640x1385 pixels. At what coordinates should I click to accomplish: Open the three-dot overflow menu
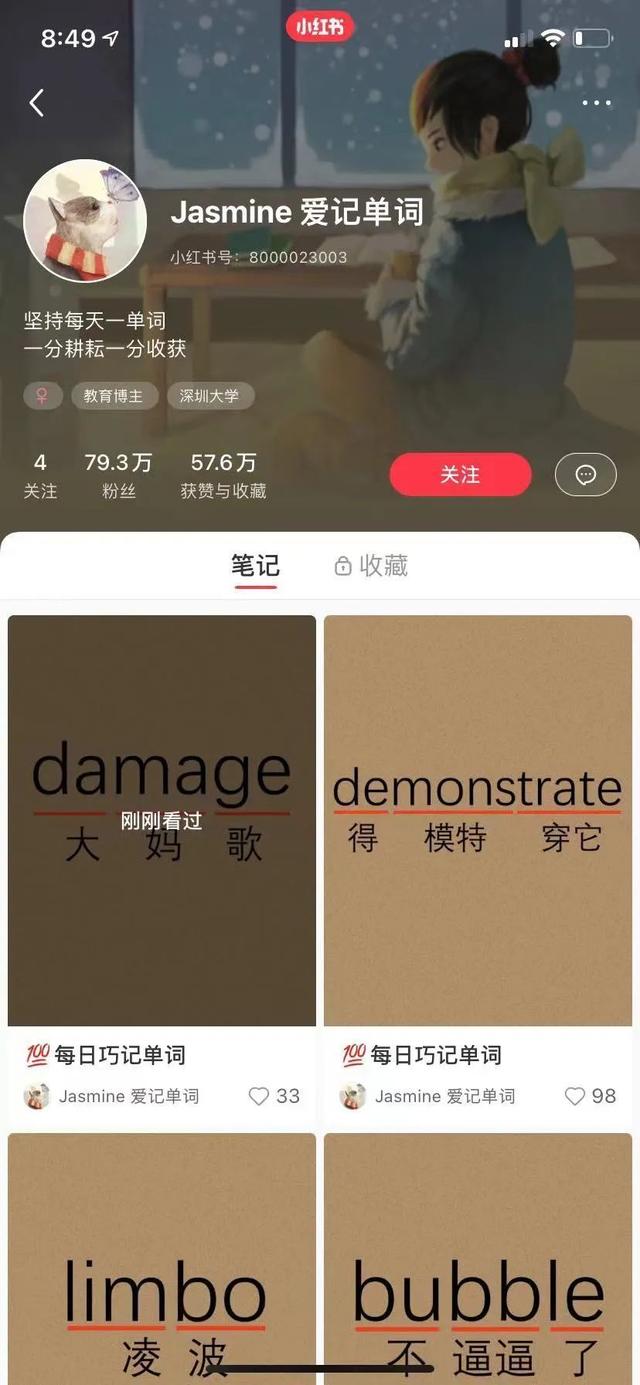(x=596, y=103)
